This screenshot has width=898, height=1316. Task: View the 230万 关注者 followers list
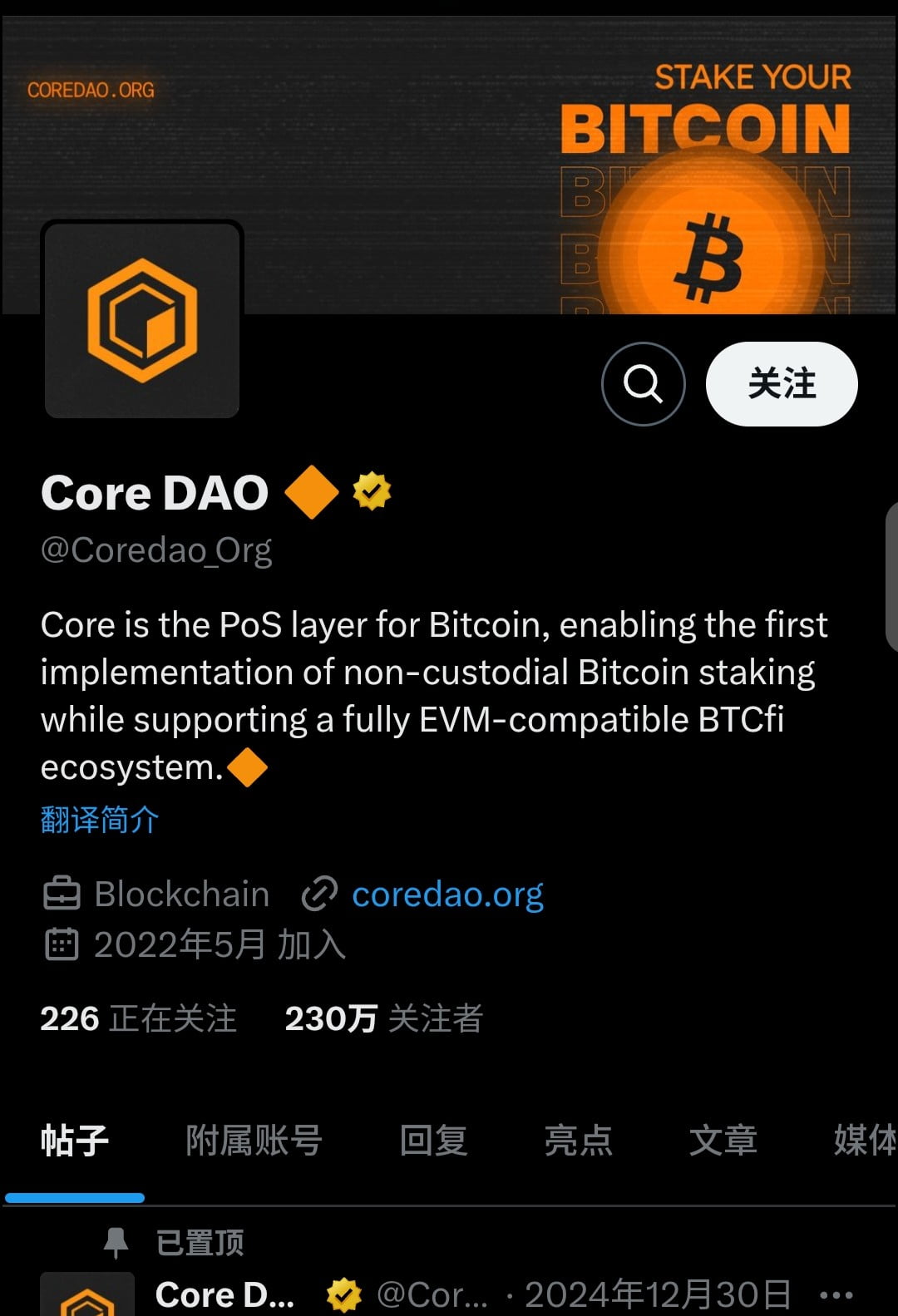383,1018
